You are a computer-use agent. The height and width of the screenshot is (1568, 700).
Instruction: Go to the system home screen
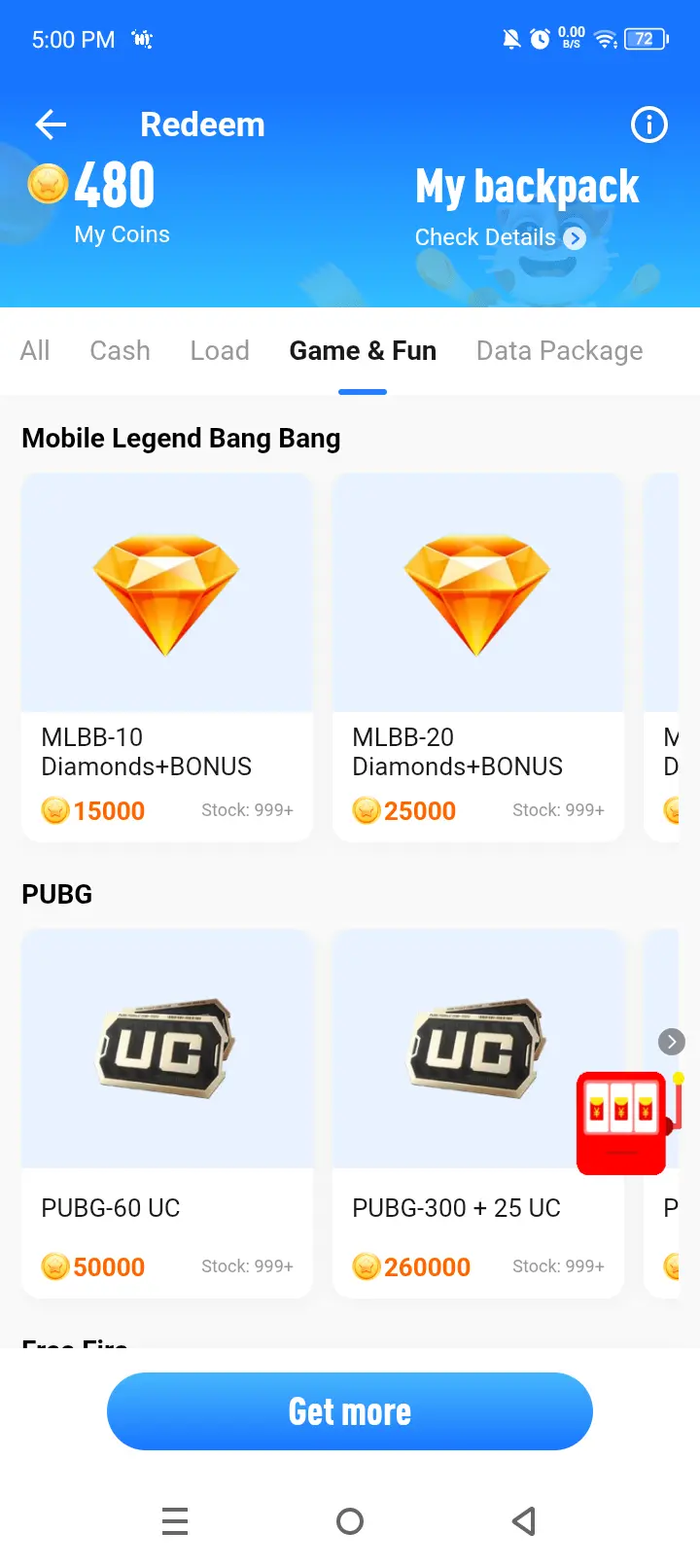point(350,1521)
